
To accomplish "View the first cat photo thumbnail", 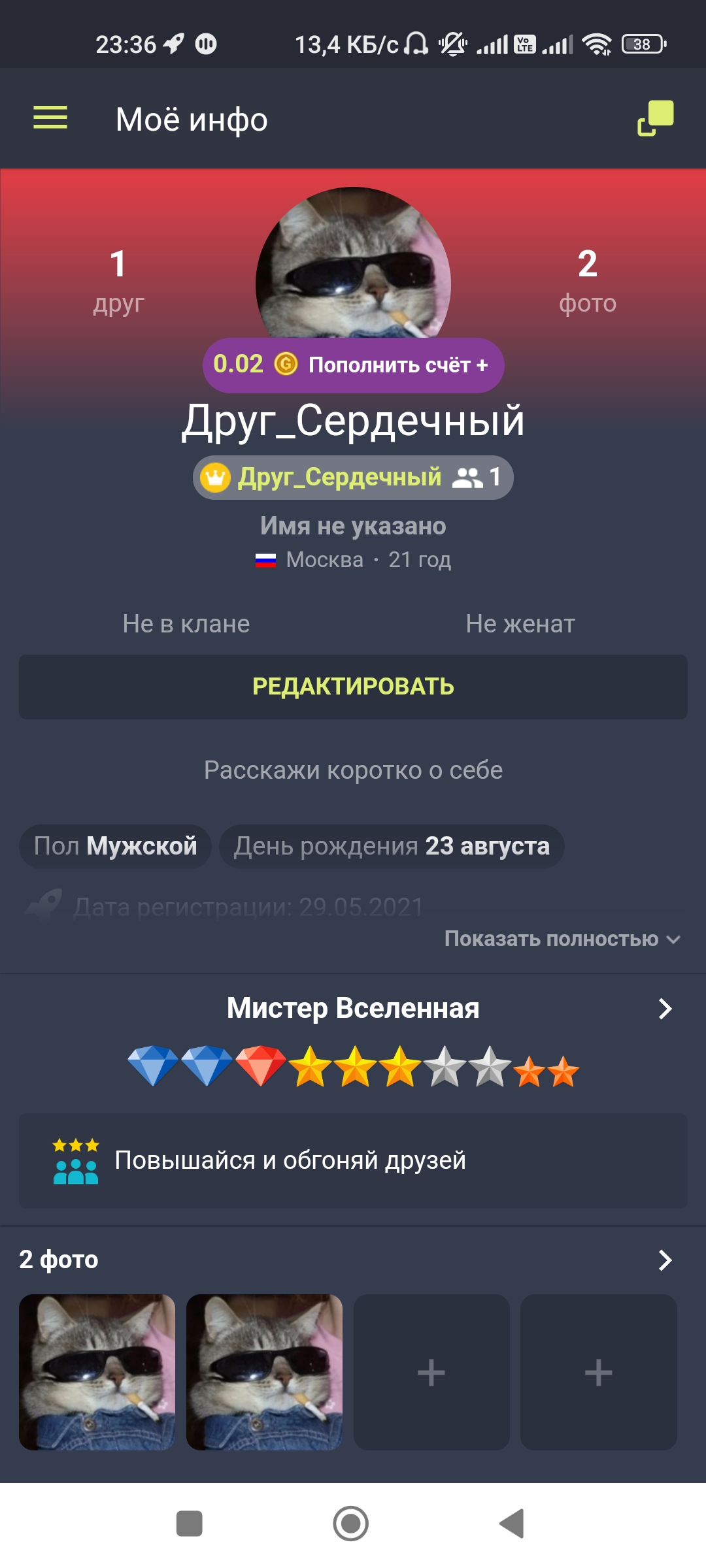I will (97, 1372).
